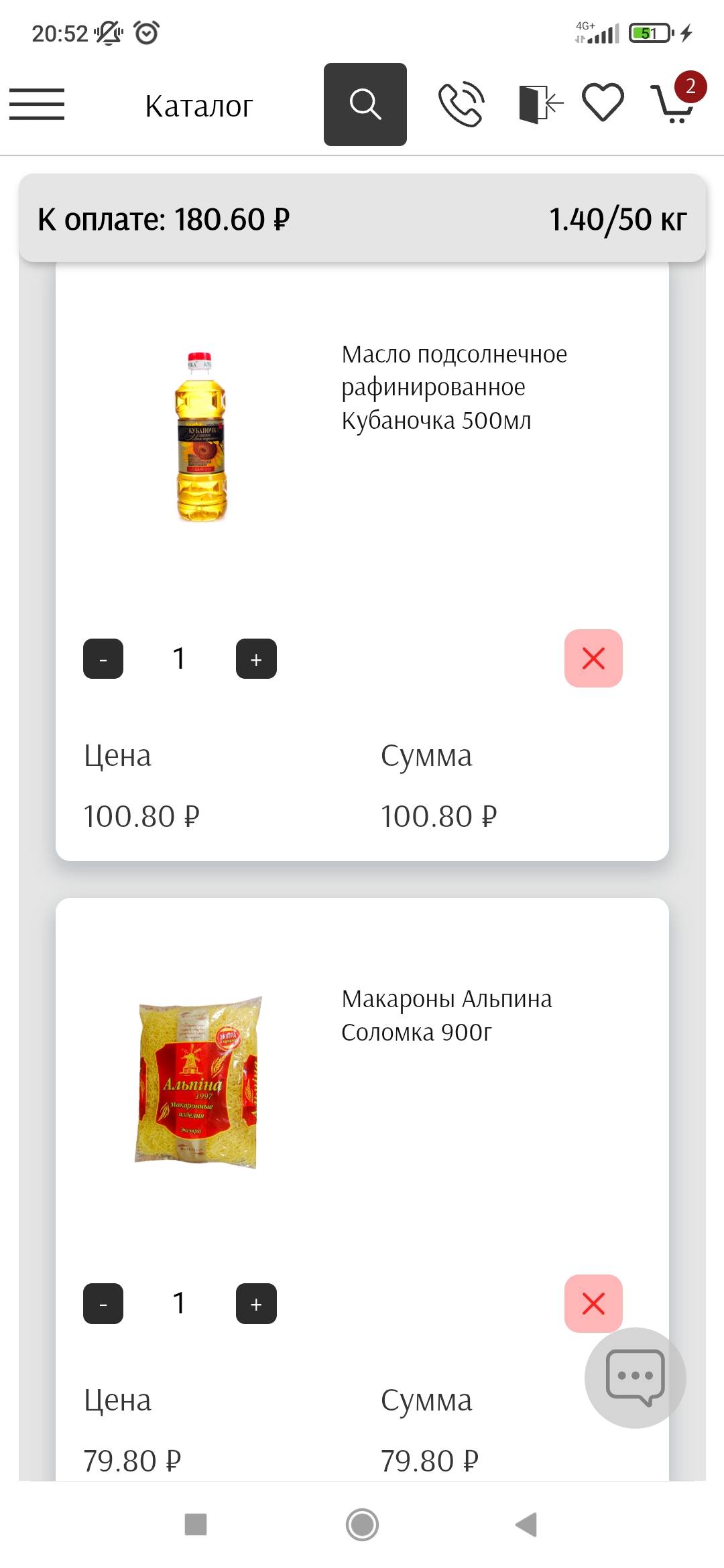Open the shopping cart with 2 items

pos(677,104)
